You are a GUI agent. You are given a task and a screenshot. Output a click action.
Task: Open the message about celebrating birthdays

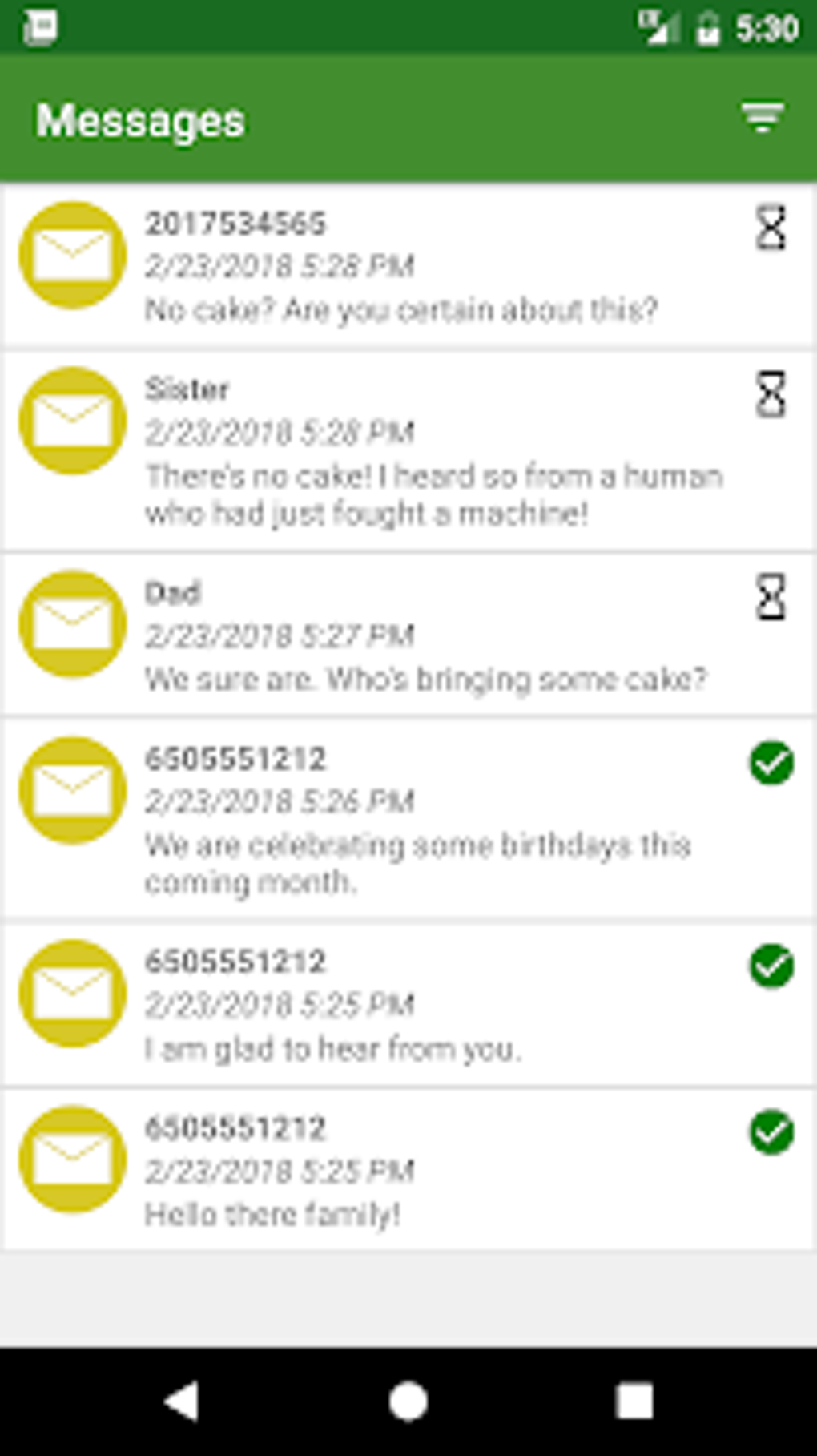[x=408, y=819]
